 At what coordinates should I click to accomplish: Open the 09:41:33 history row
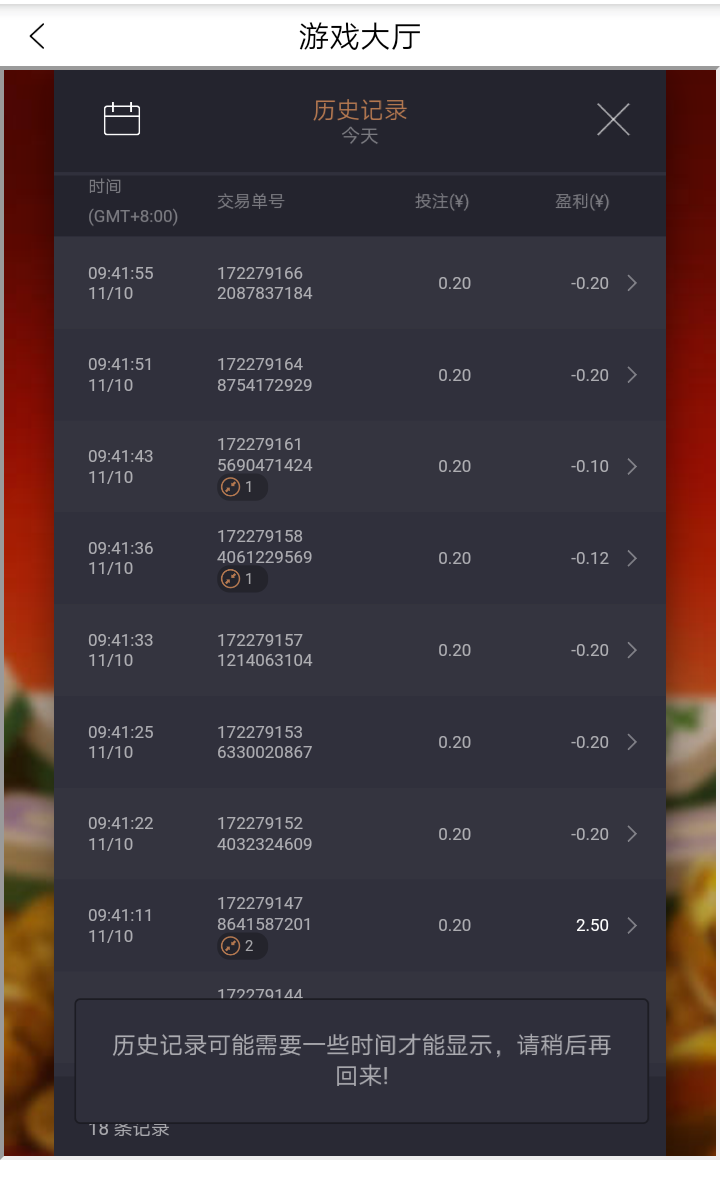[360, 650]
